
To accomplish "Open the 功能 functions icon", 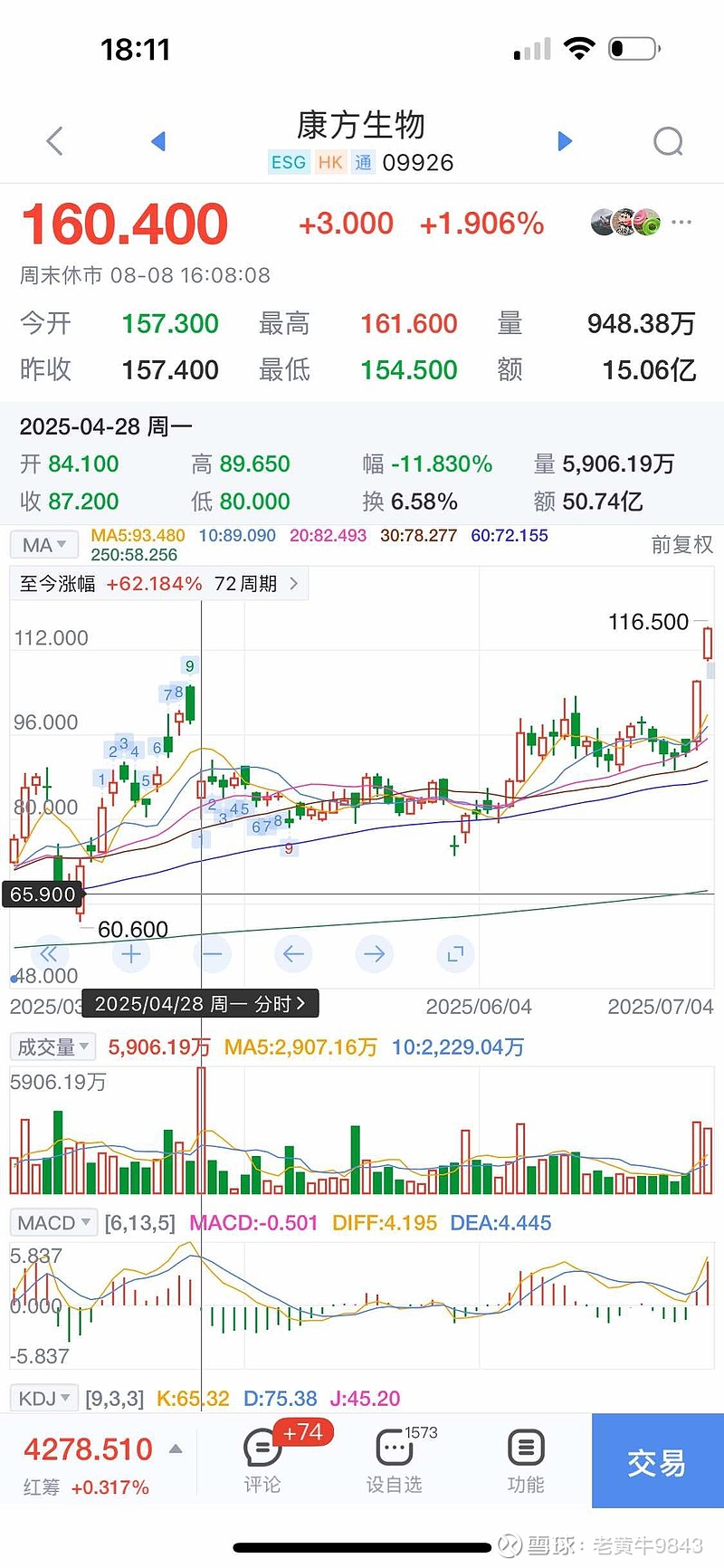I will (x=526, y=1459).
